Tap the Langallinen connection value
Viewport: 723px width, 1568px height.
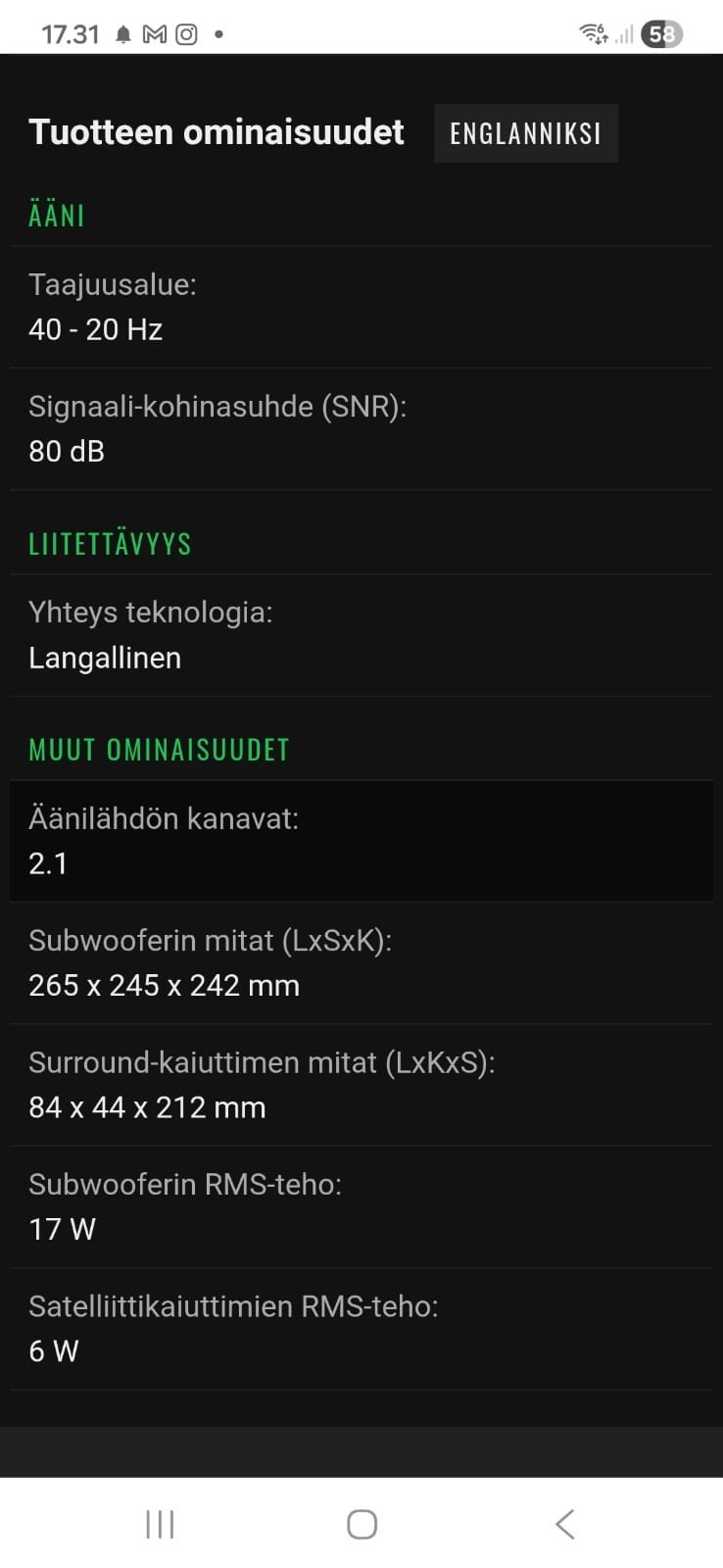pos(105,658)
